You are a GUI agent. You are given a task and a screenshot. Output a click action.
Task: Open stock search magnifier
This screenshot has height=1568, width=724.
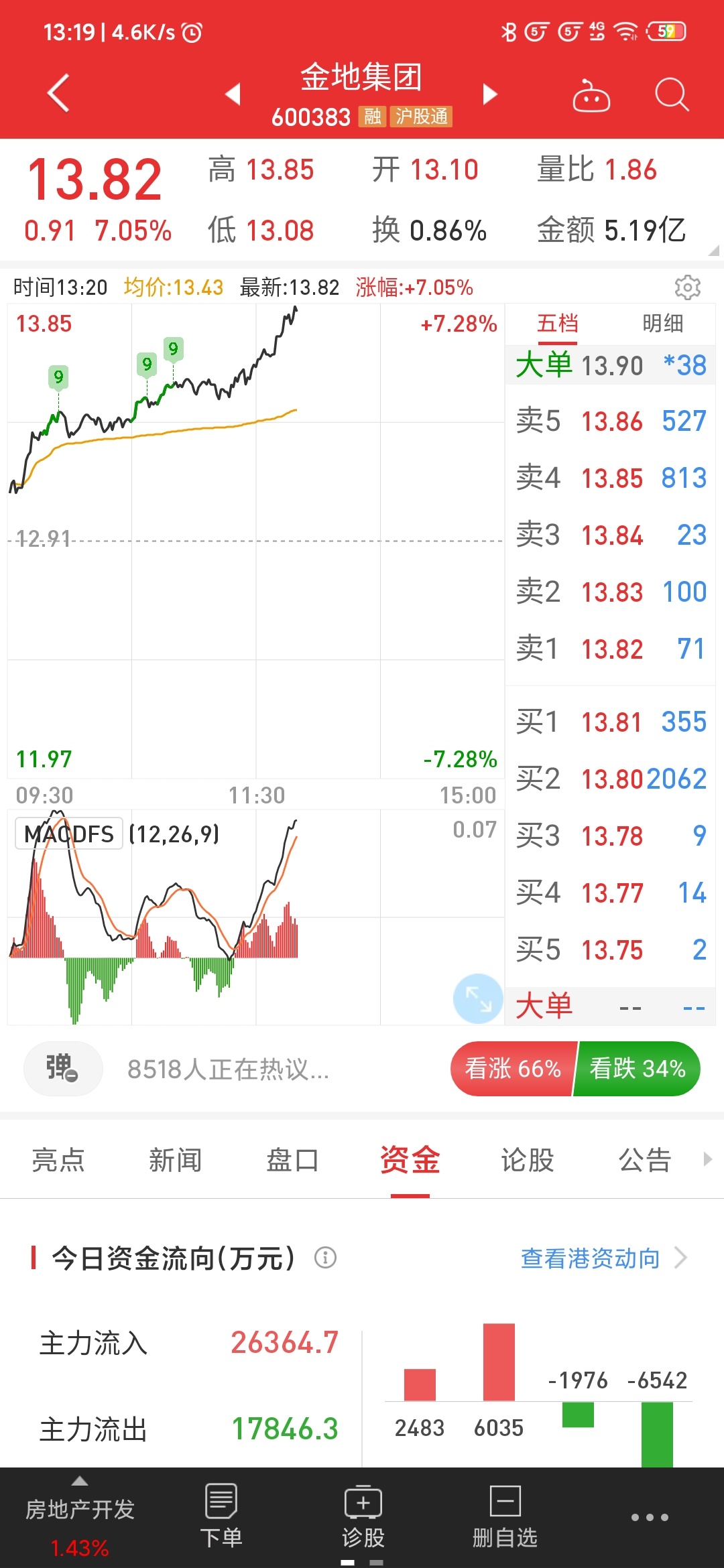pyautogui.click(x=671, y=94)
